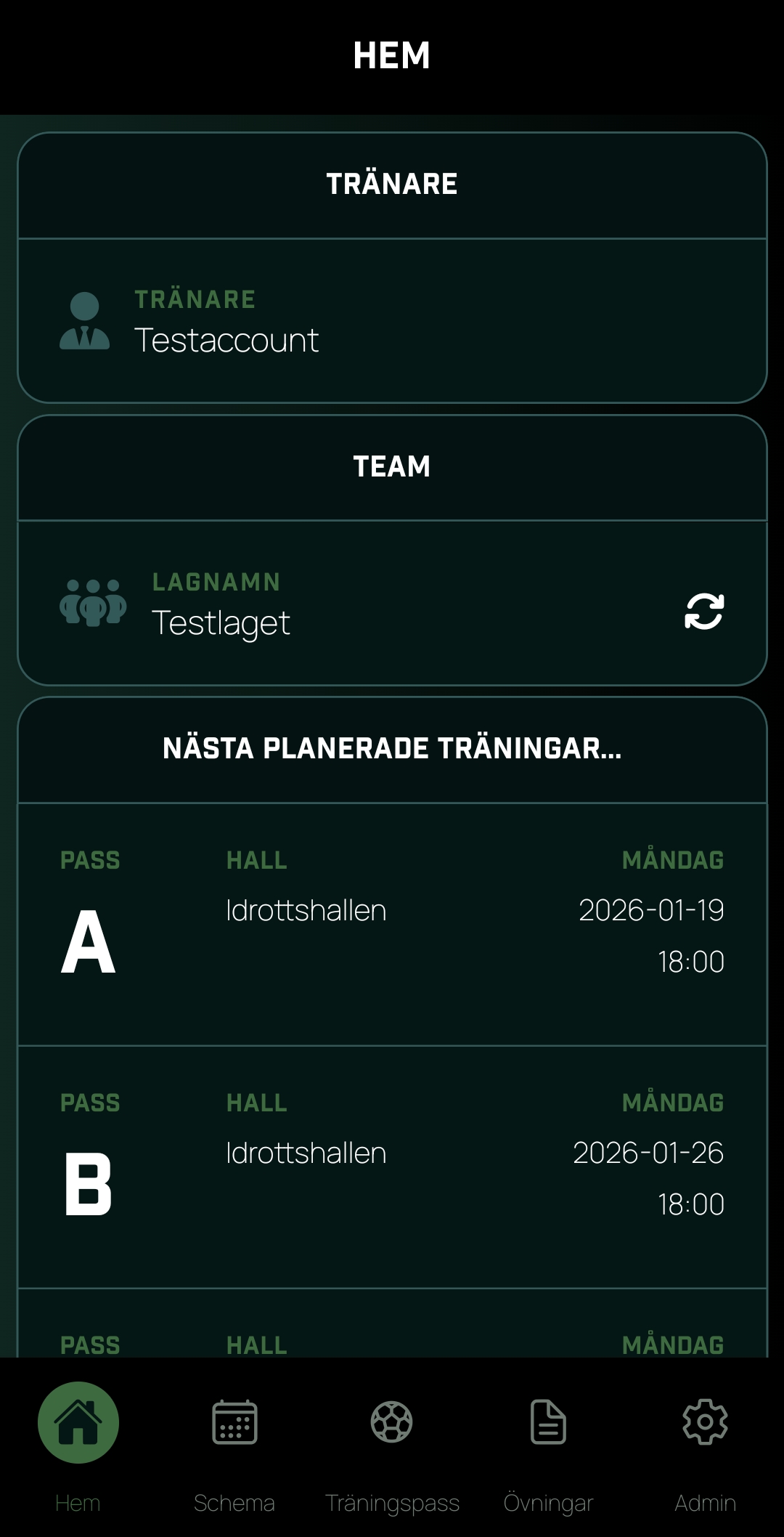Click the Idrottshallen hall entry for 2026-01-19

click(x=306, y=909)
